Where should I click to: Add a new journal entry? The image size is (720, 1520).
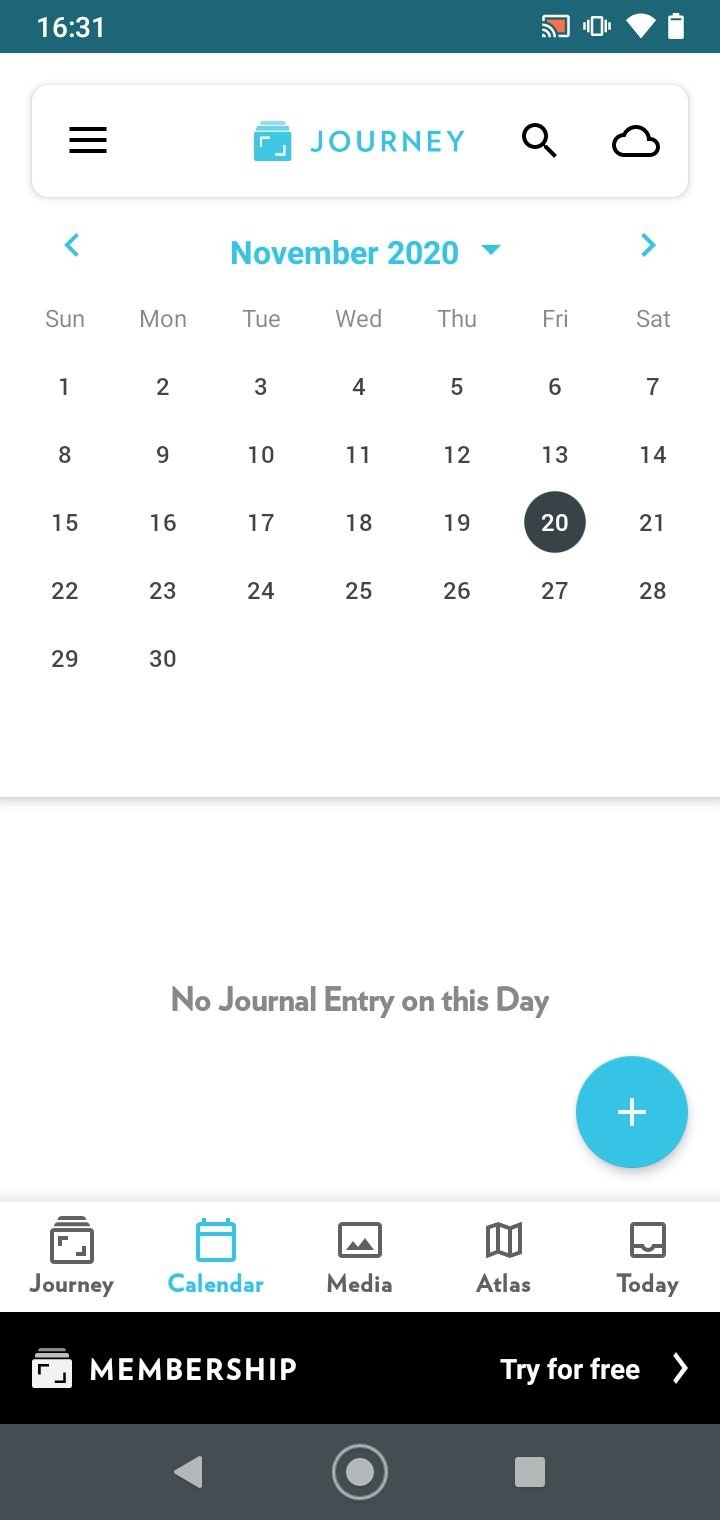click(x=632, y=1112)
